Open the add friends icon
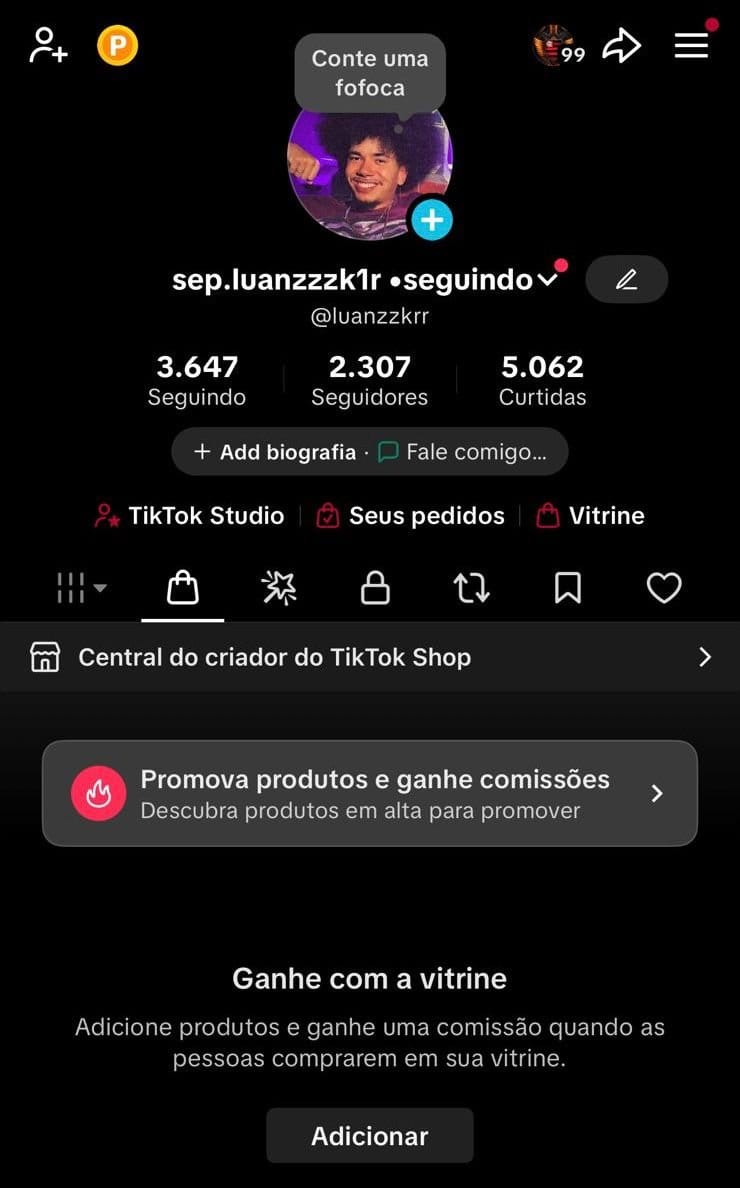The width and height of the screenshot is (740, 1188). [47, 44]
